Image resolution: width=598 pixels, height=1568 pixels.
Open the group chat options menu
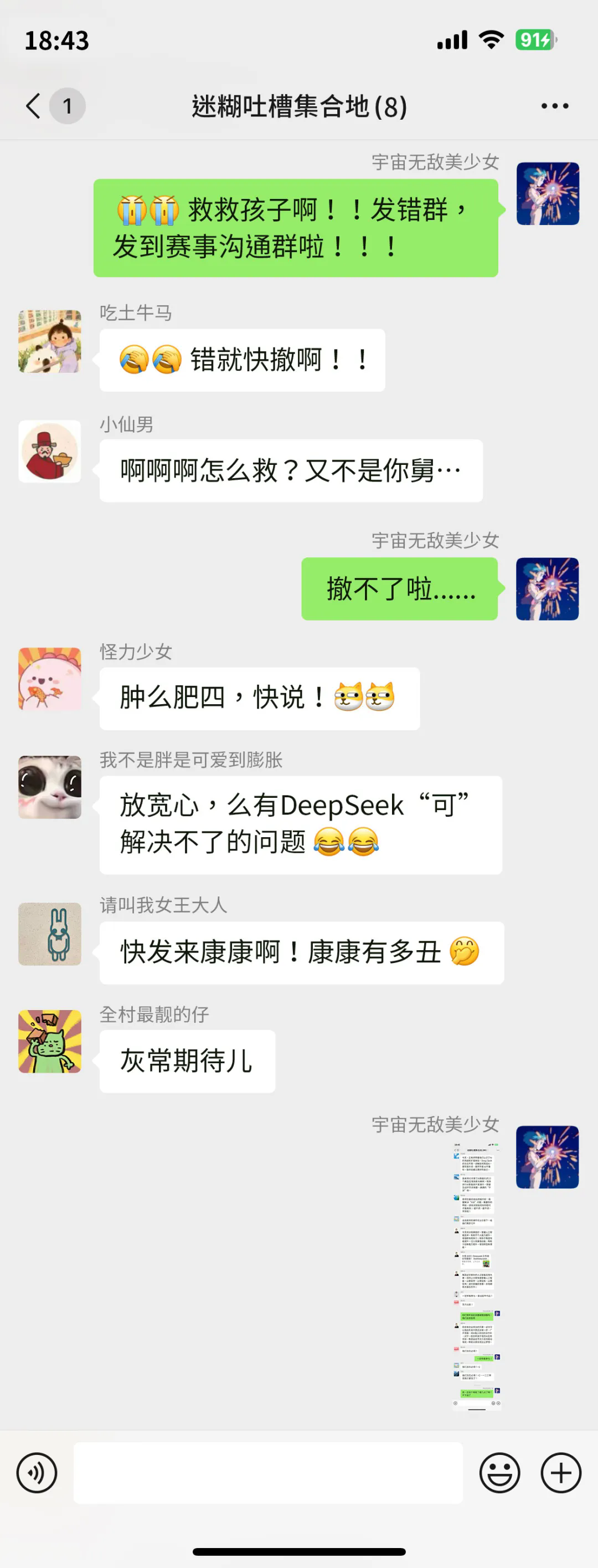pos(554,106)
